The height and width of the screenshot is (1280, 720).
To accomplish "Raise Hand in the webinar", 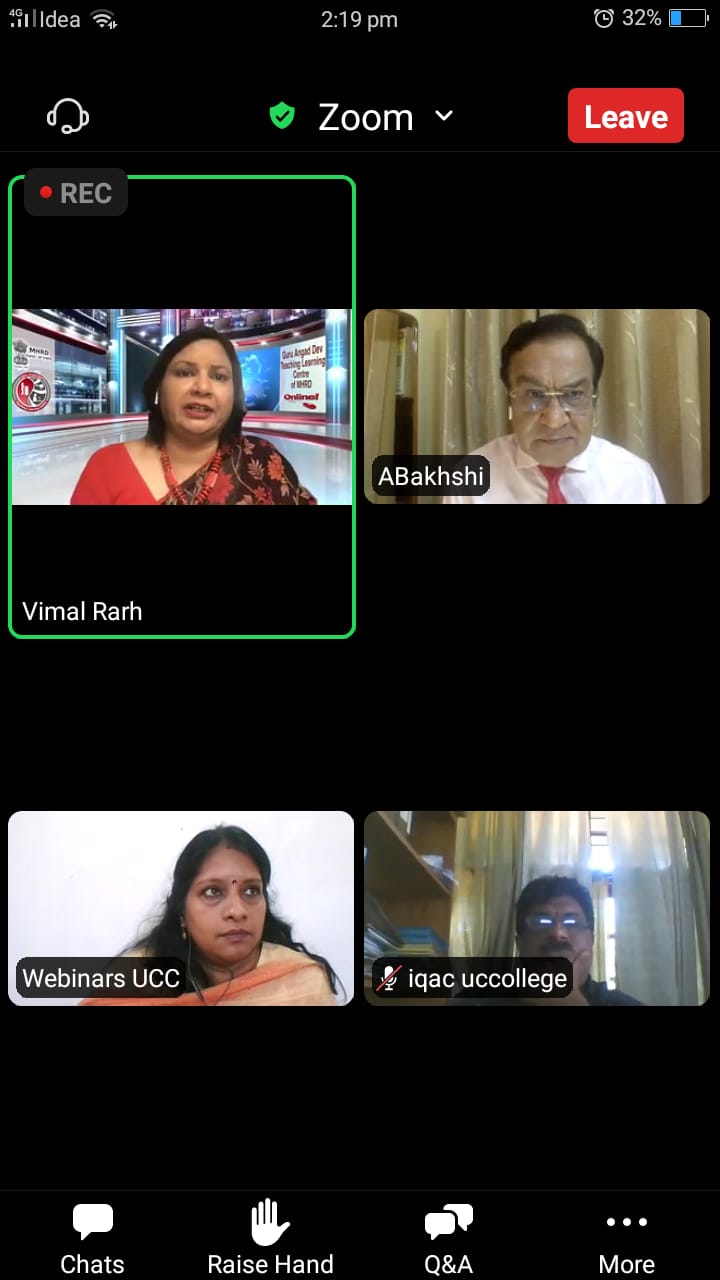I will [x=270, y=1238].
